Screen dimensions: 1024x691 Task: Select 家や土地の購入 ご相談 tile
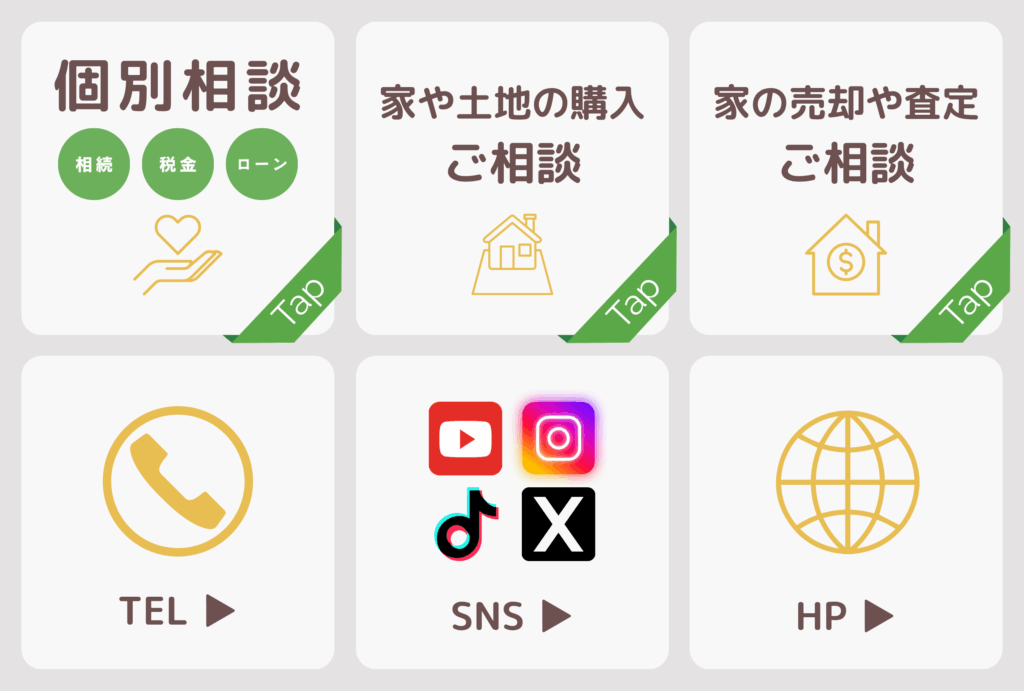512,178
